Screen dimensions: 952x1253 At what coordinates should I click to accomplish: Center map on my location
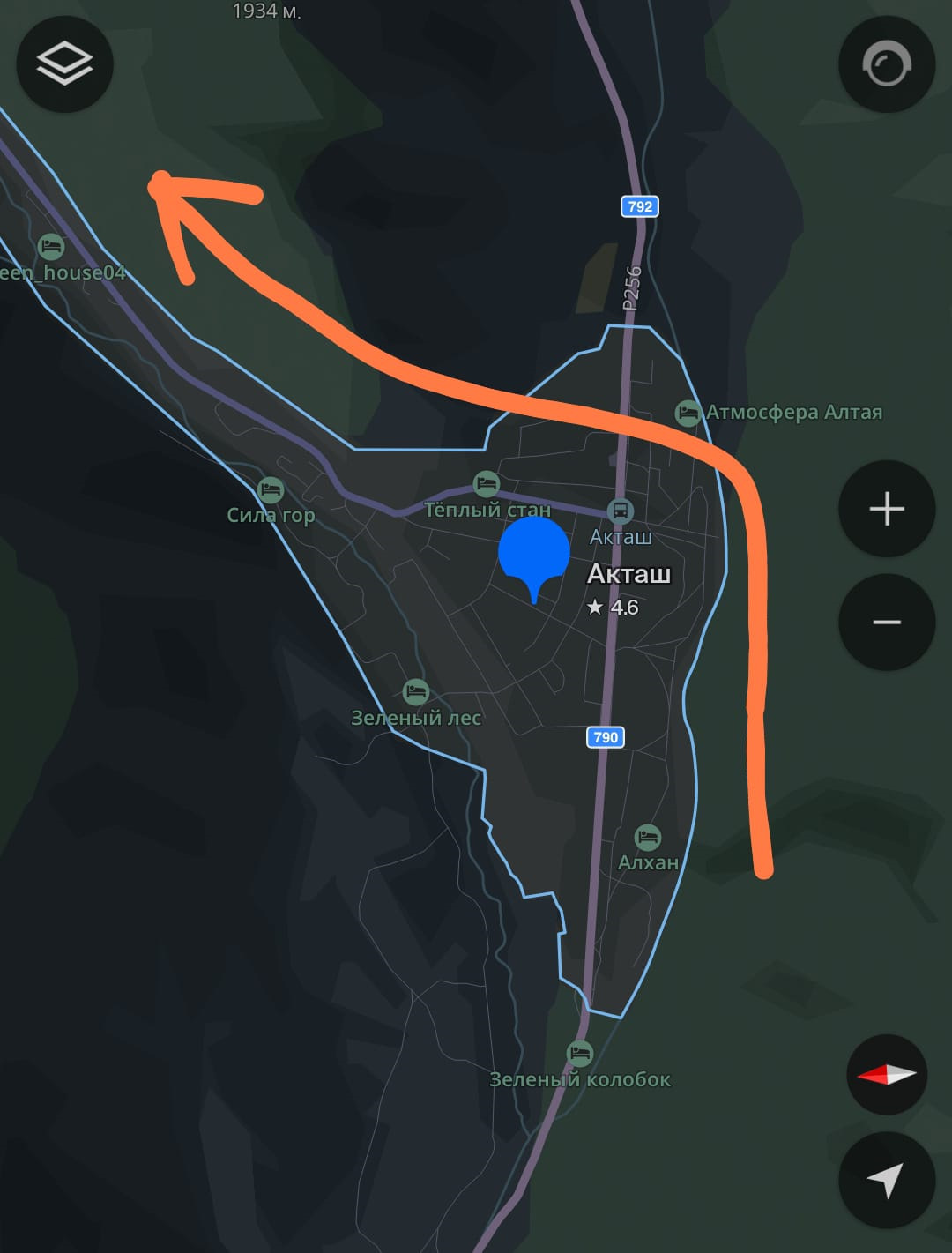click(x=886, y=1180)
